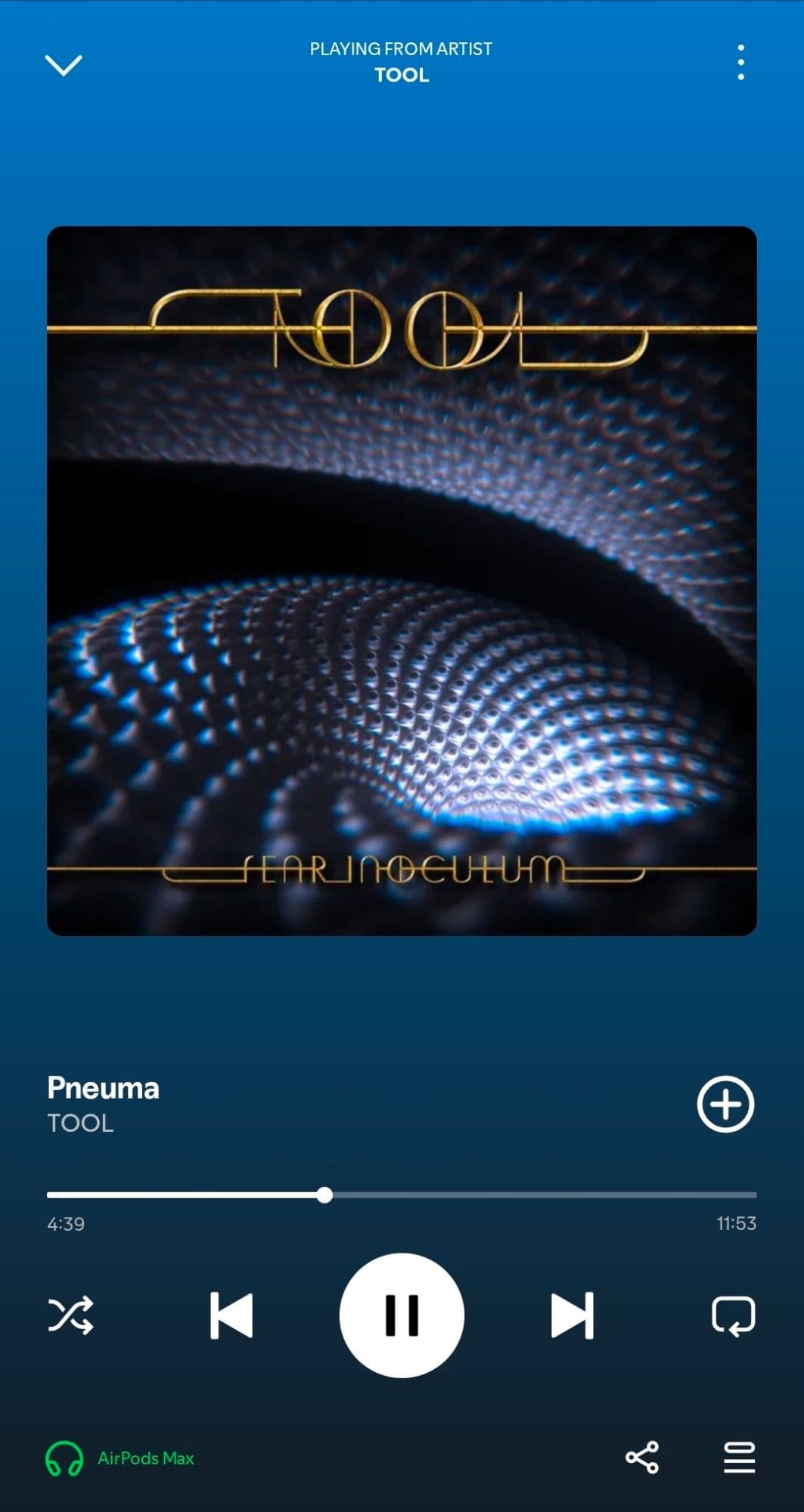Add Pneuma to your library
This screenshot has height=1512, width=804.
click(x=725, y=1104)
